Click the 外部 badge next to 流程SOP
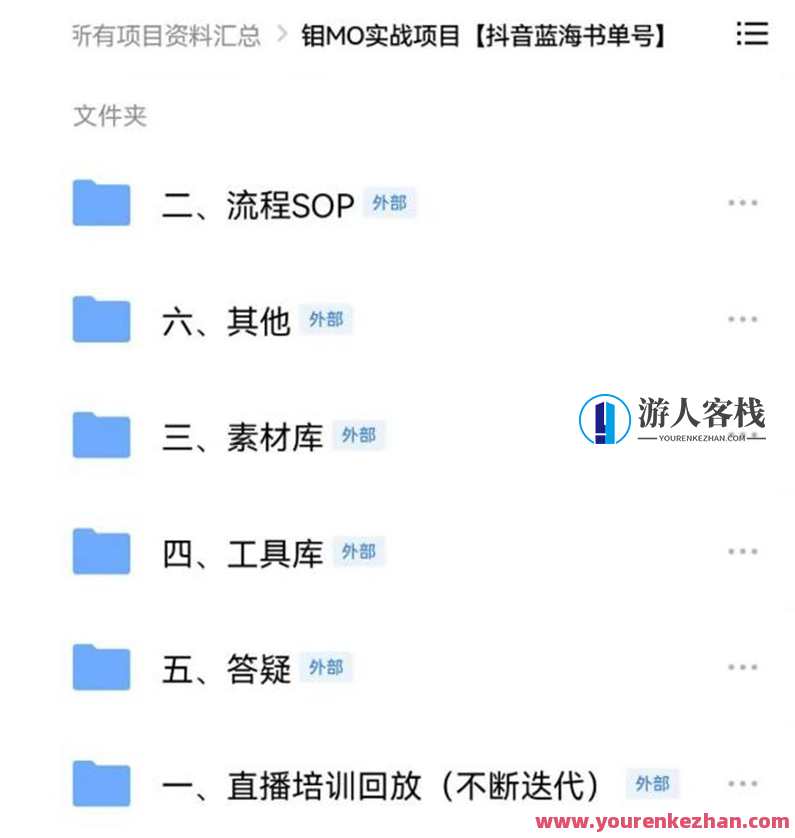 [391, 206]
